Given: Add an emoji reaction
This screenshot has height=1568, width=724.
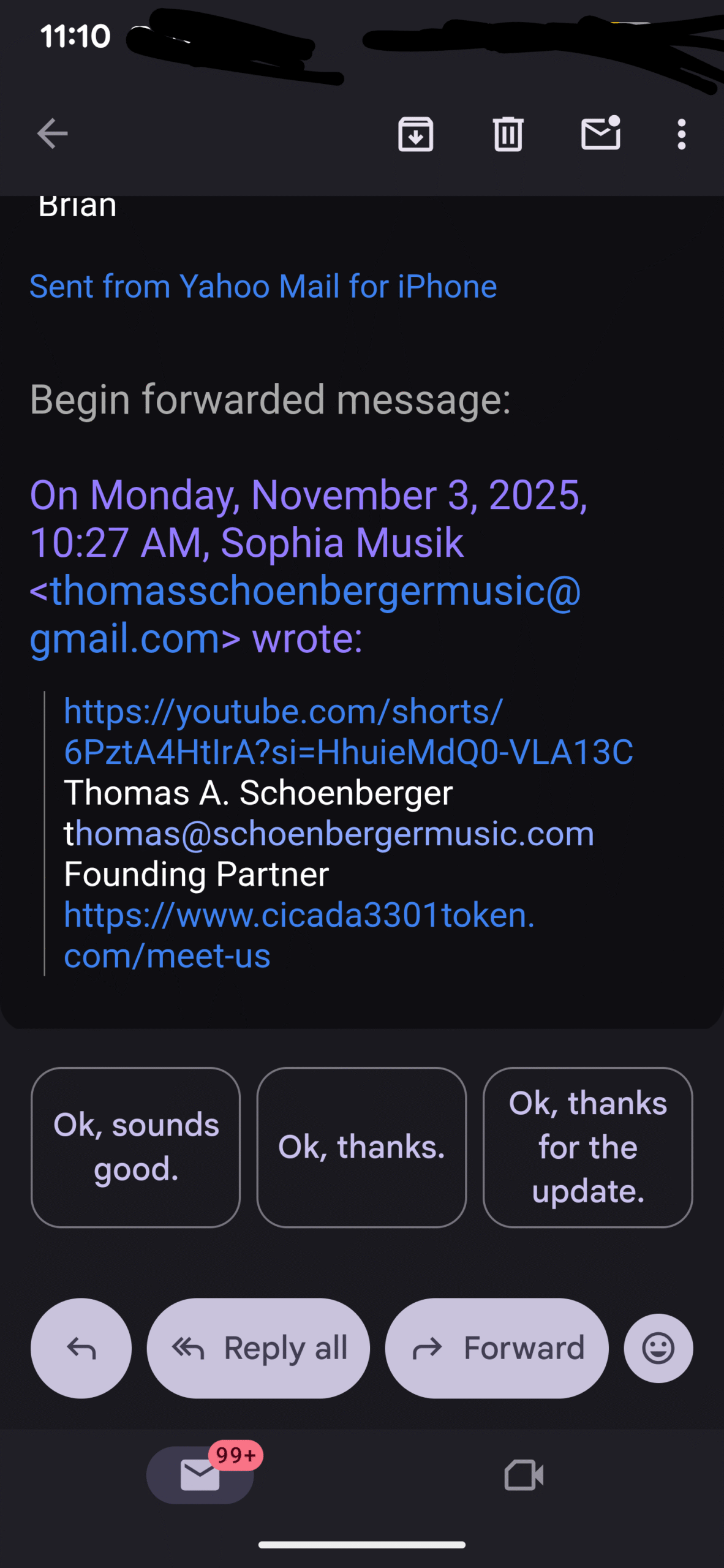Looking at the screenshot, I should click(658, 1347).
